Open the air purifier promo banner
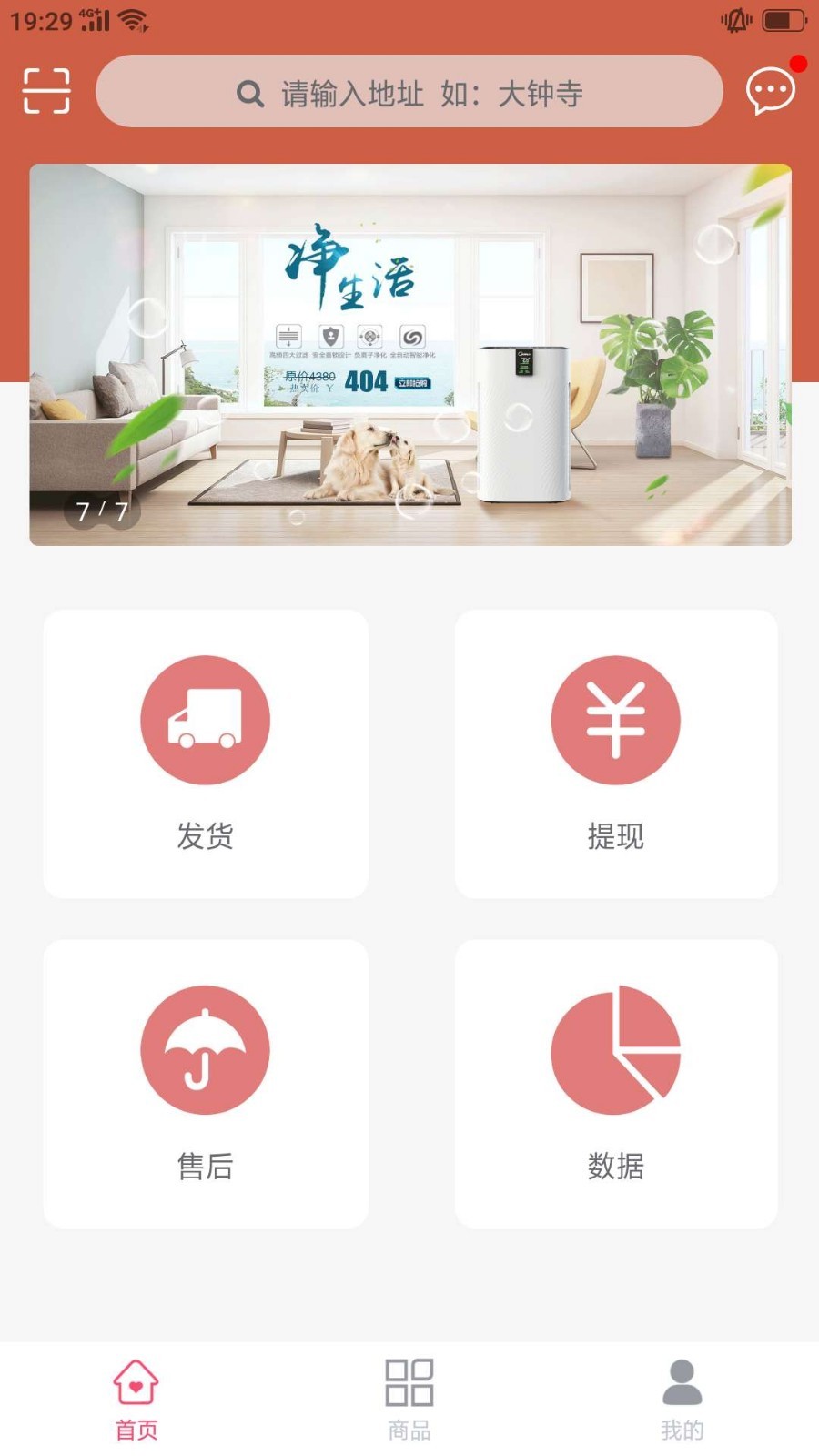The image size is (819, 1456). [x=410, y=355]
